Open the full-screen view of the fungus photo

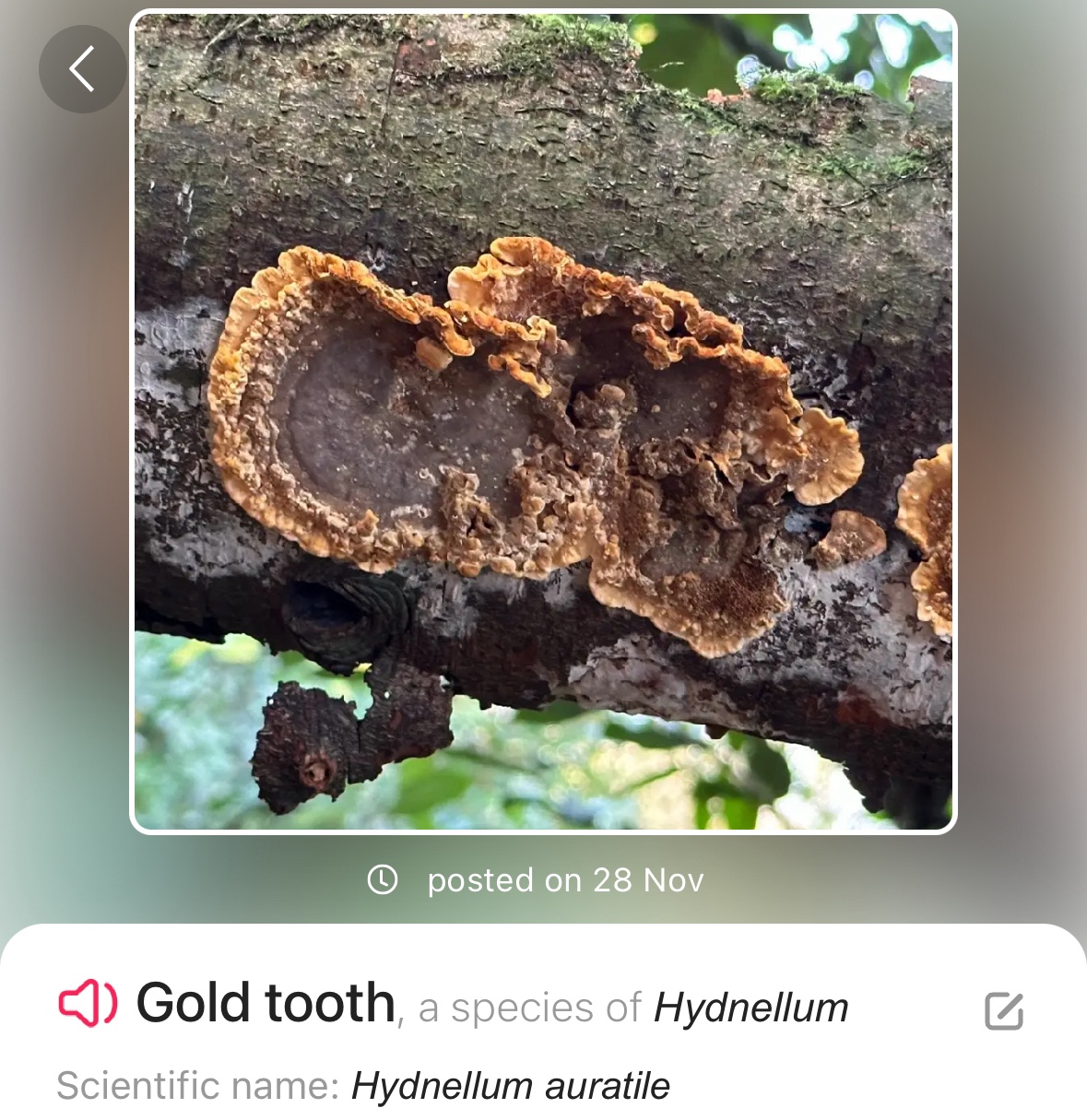[544, 420]
